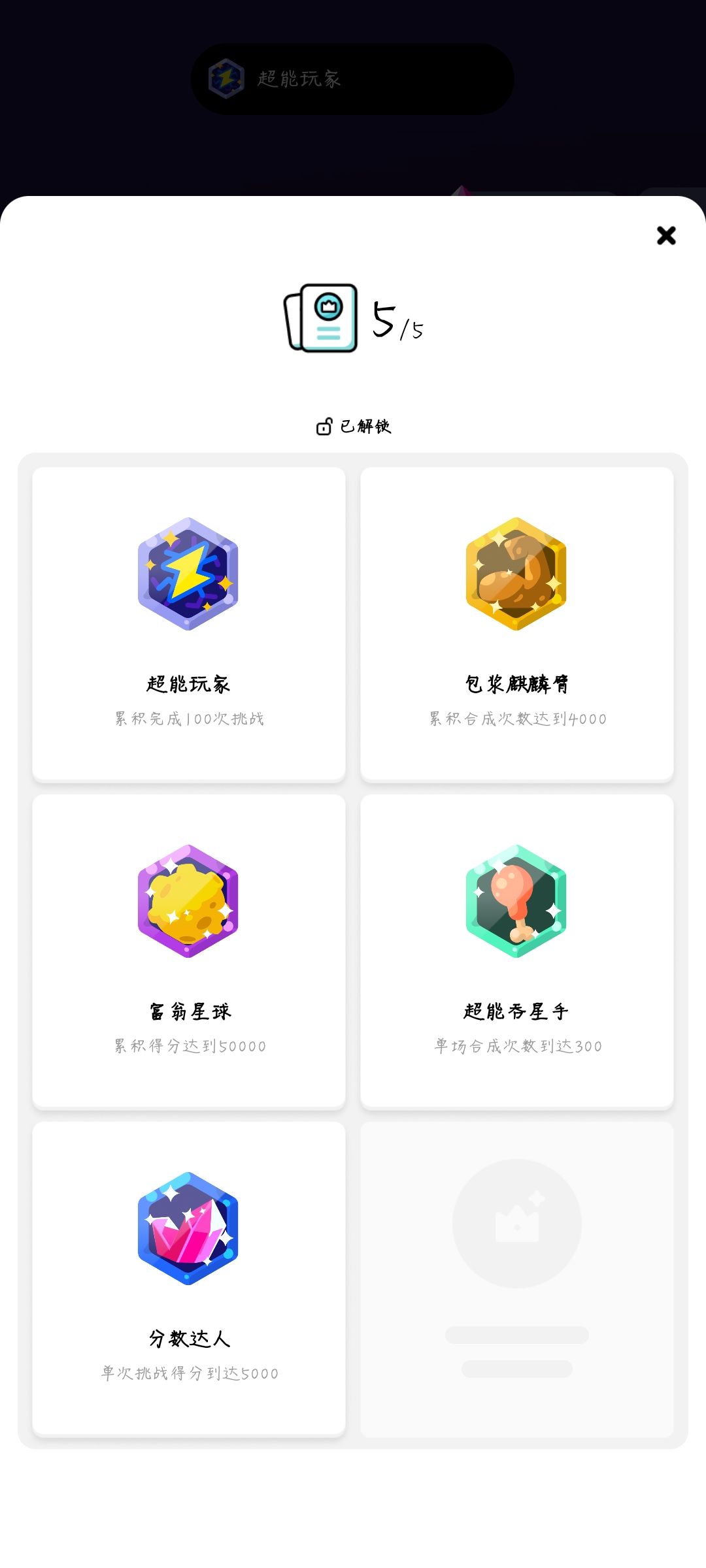Click the condition text 累积完成100次挑战

point(188,717)
